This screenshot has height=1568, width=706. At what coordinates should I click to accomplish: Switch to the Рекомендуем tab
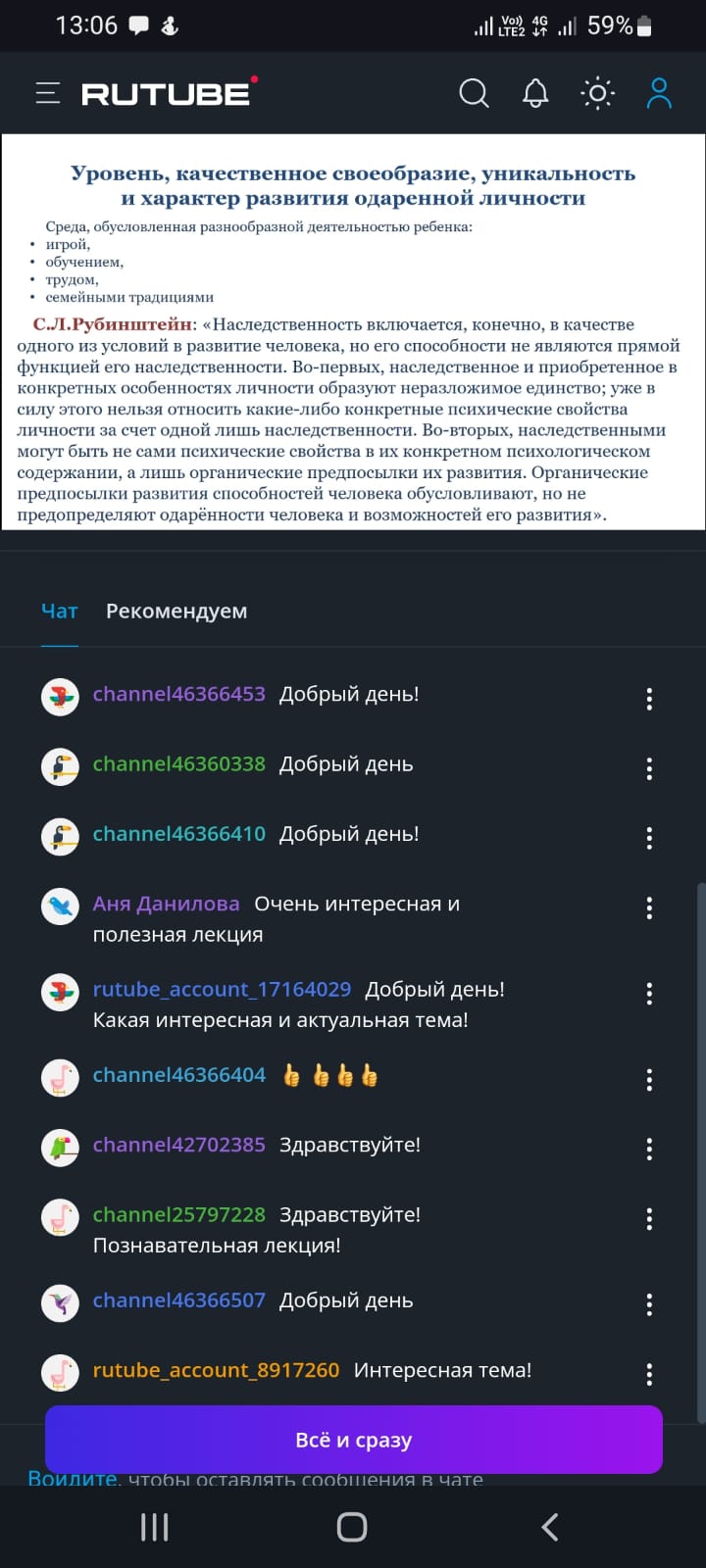(x=176, y=611)
